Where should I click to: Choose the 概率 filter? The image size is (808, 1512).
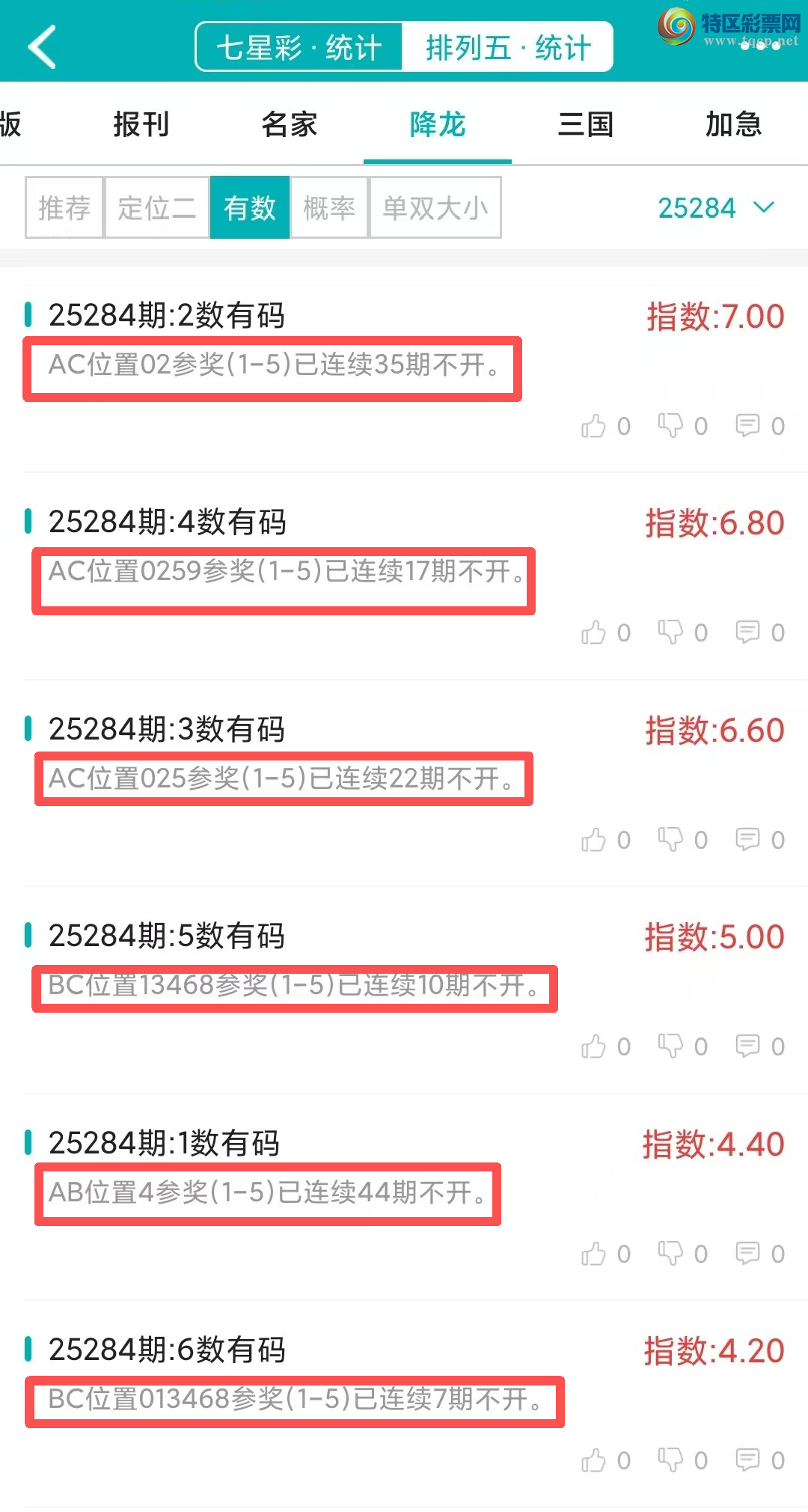click(x=329, y=208)
